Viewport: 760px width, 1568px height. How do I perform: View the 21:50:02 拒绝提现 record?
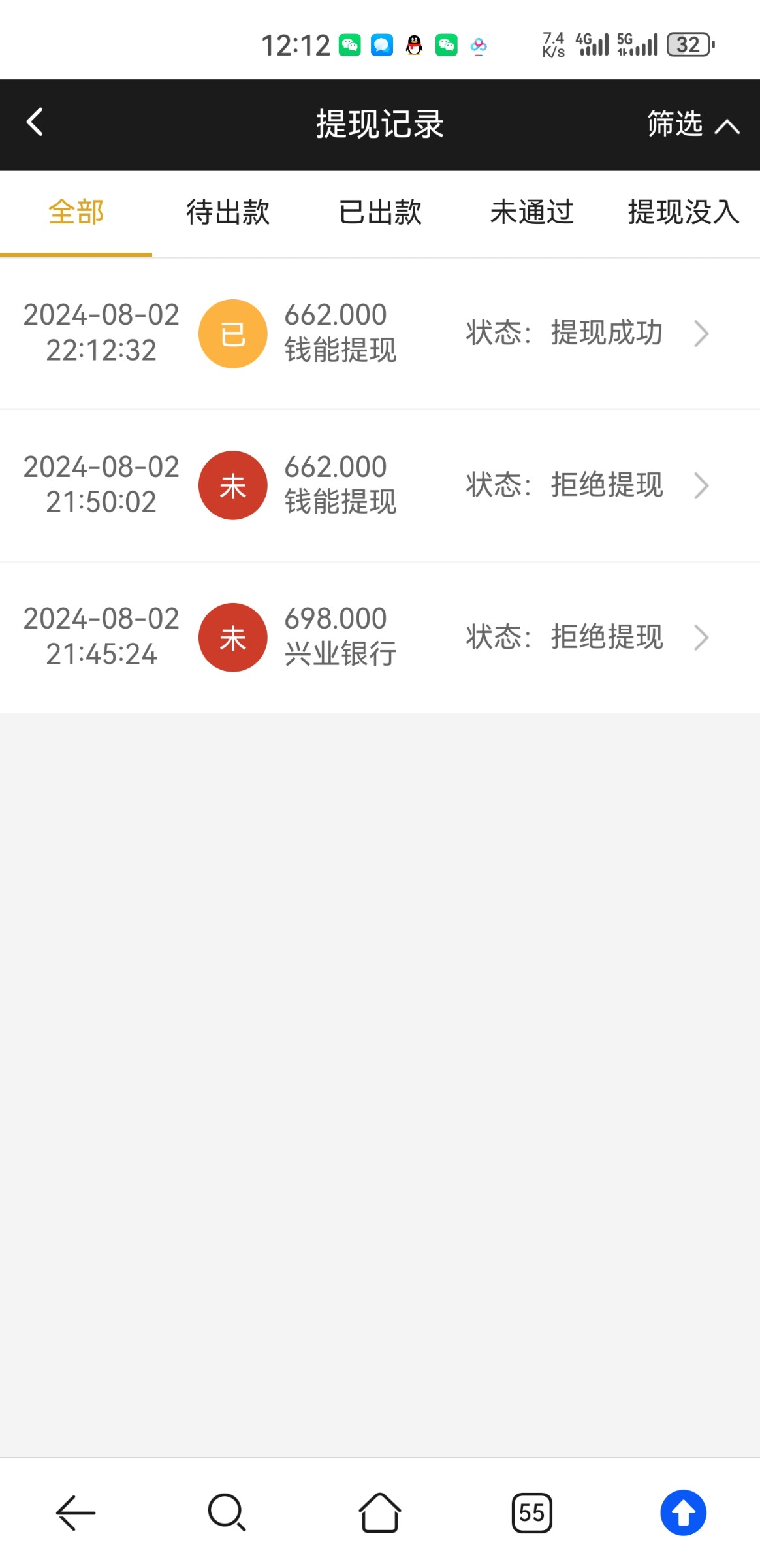pos(380,485)
